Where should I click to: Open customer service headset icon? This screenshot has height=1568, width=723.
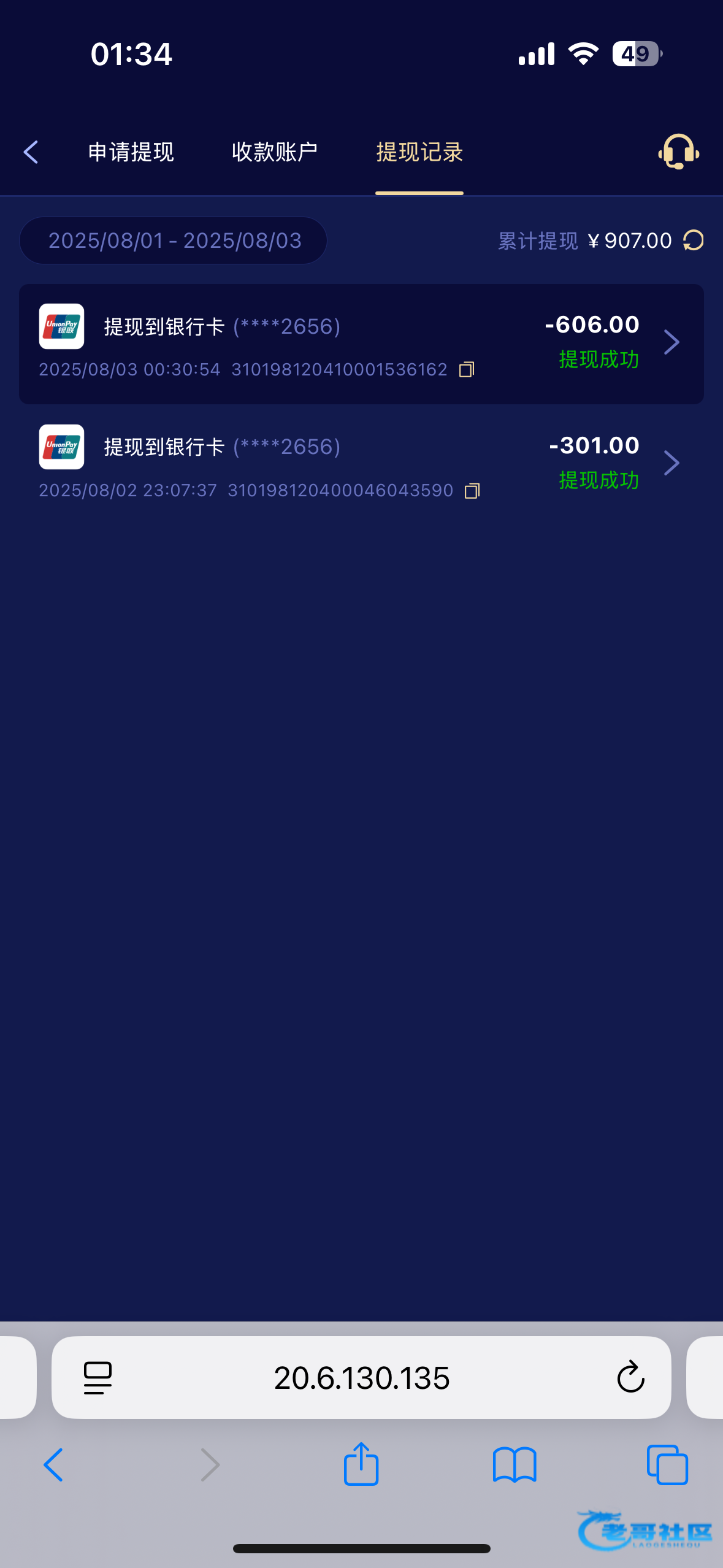(x=678, y=152)
